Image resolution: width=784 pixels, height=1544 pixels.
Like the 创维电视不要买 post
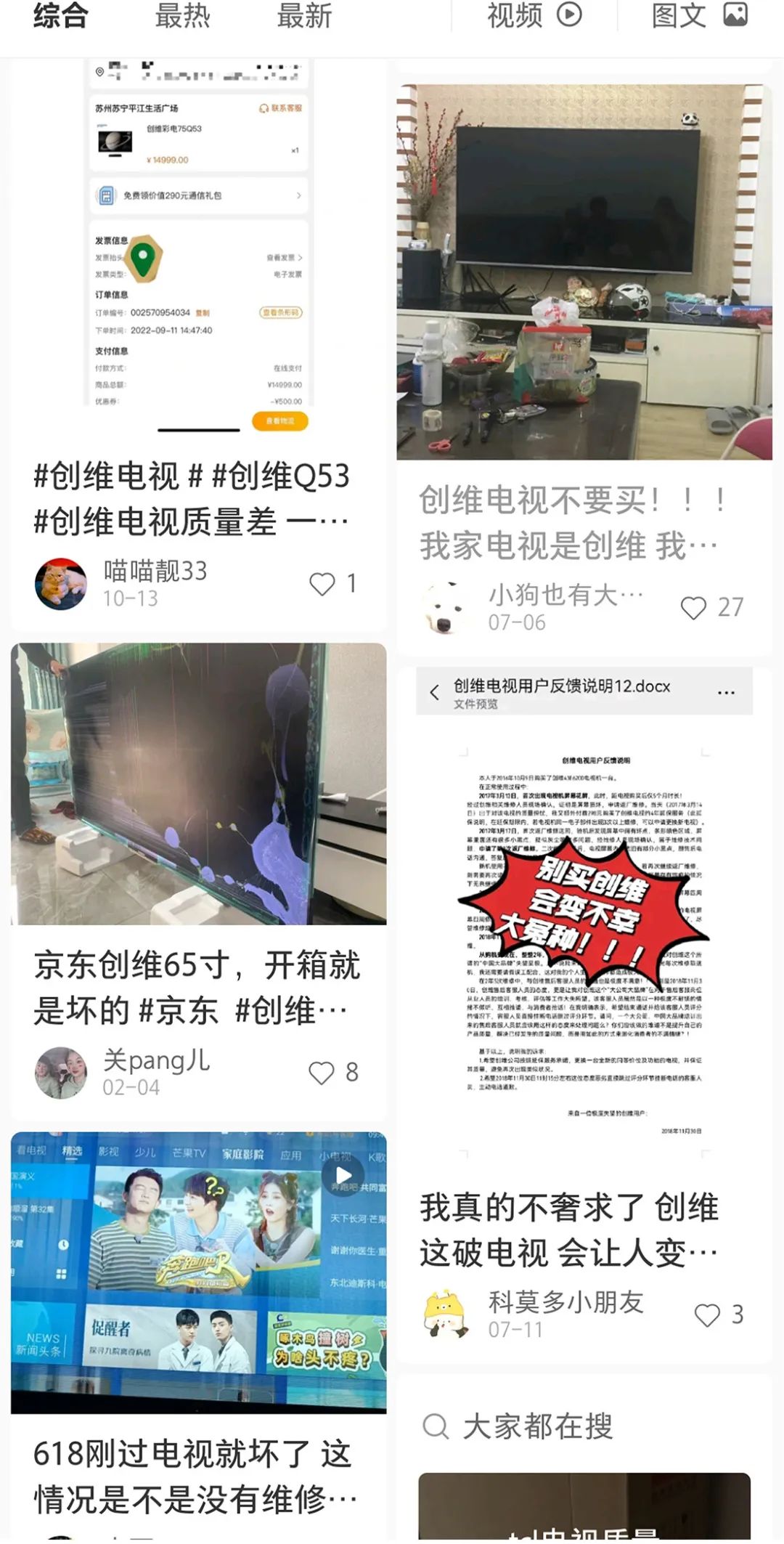(693, 608)
